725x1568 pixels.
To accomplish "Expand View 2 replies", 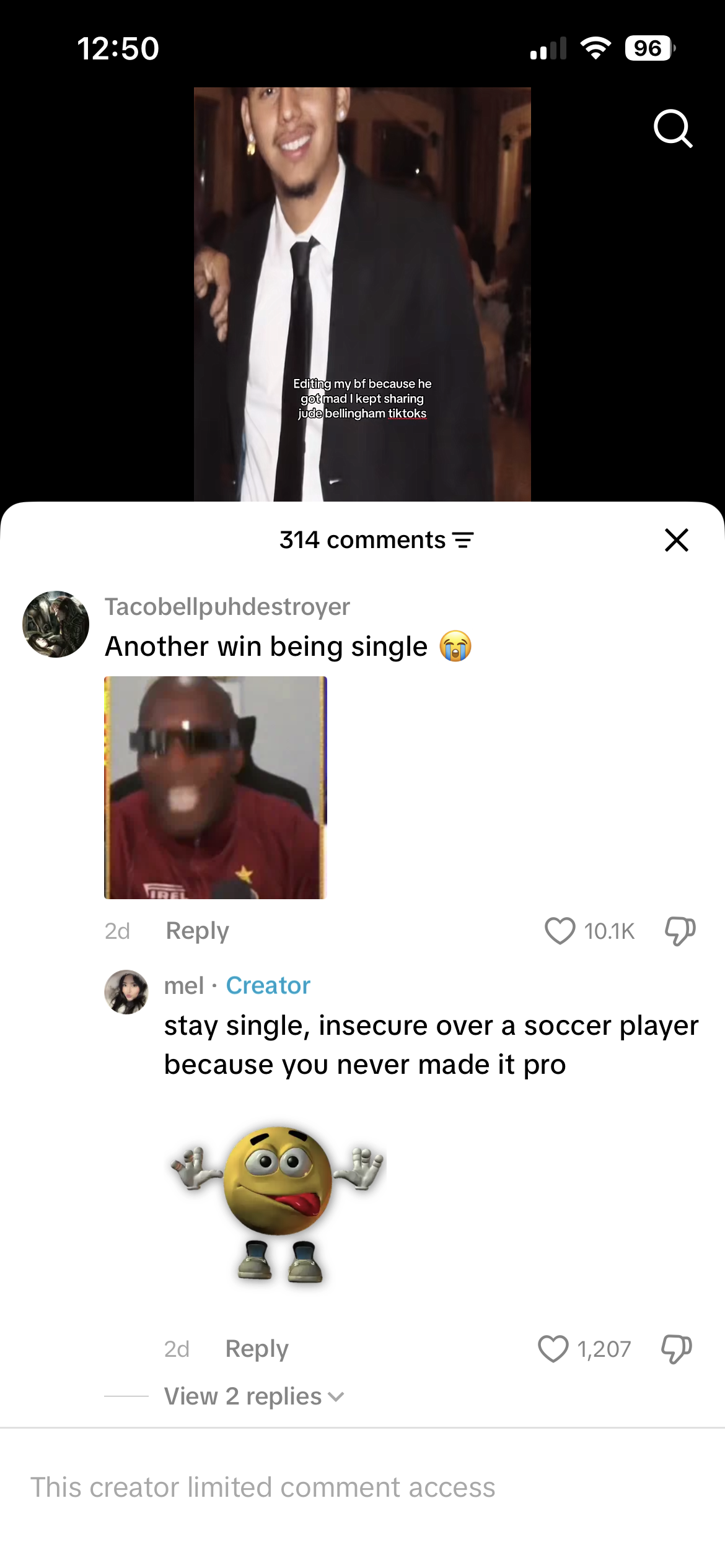I will click(254, 1396).
